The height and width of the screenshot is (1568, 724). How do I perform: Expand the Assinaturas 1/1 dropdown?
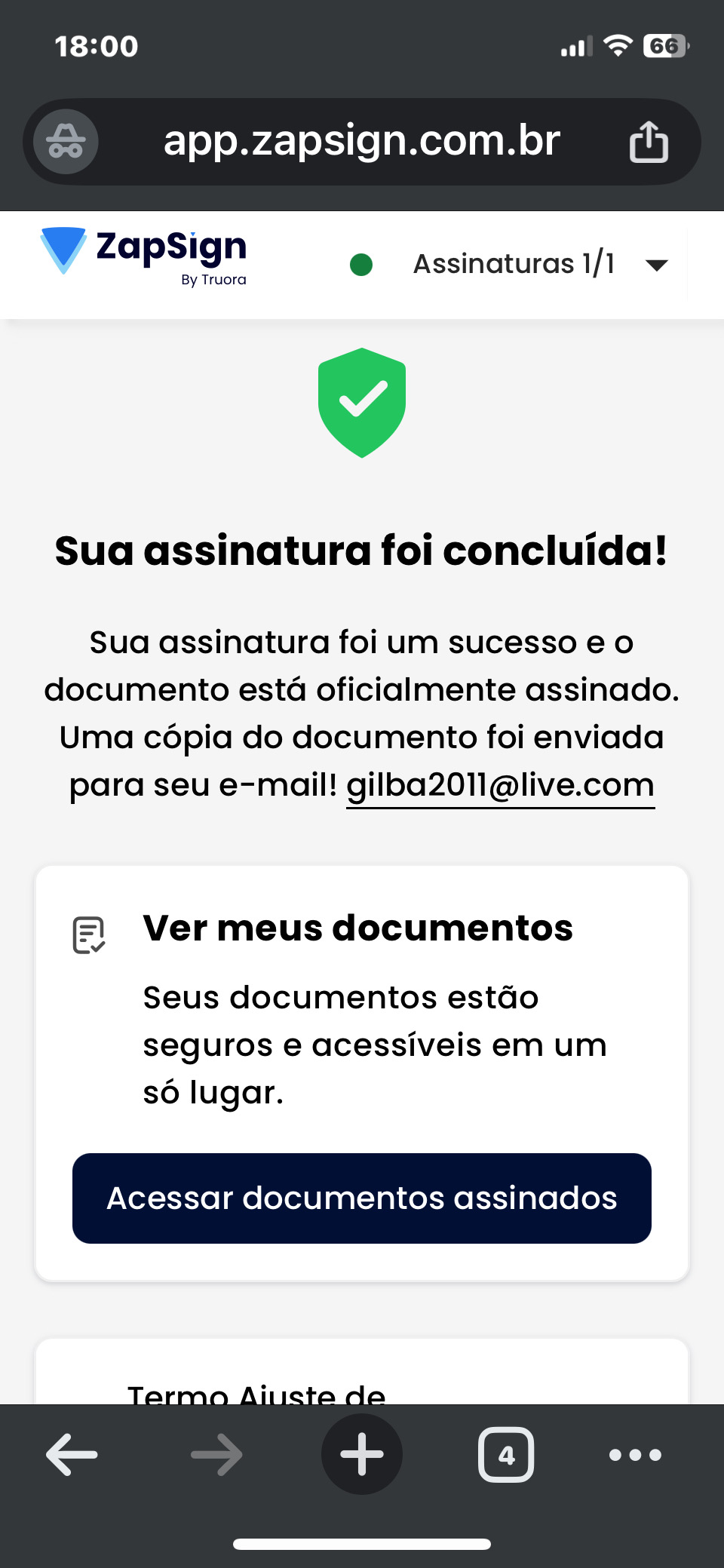[x=656, y=265]
